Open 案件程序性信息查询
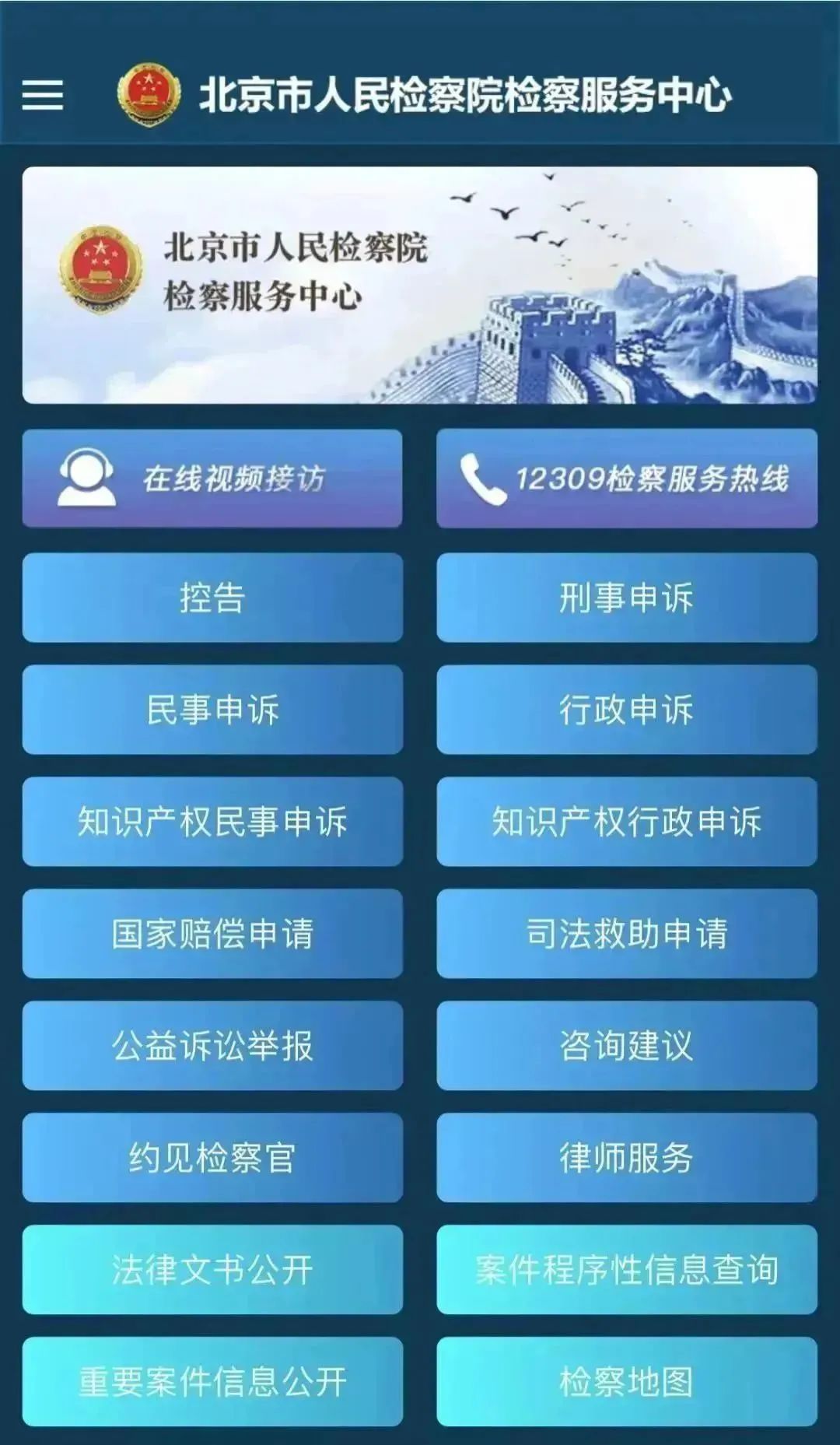The width and height of the screenshot is (840, 1445). [627, 1270]
